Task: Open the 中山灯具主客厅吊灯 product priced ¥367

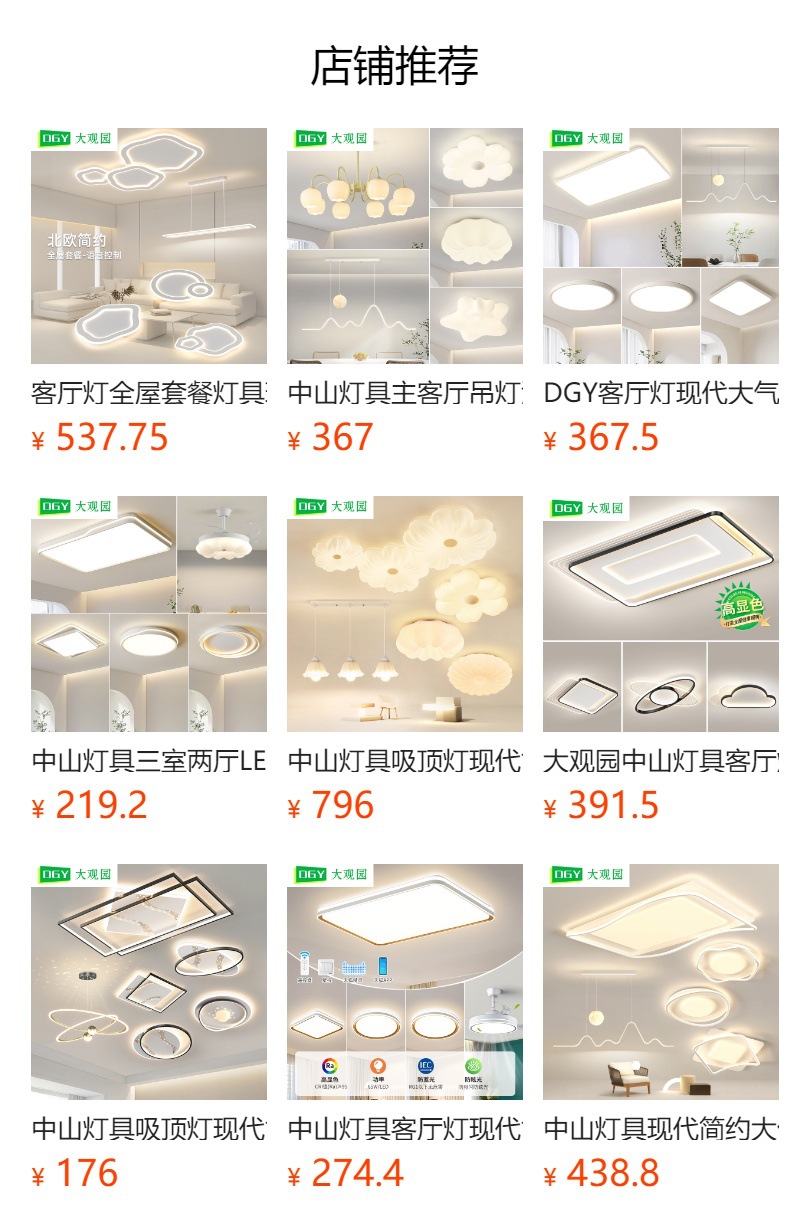Action: 405,246
